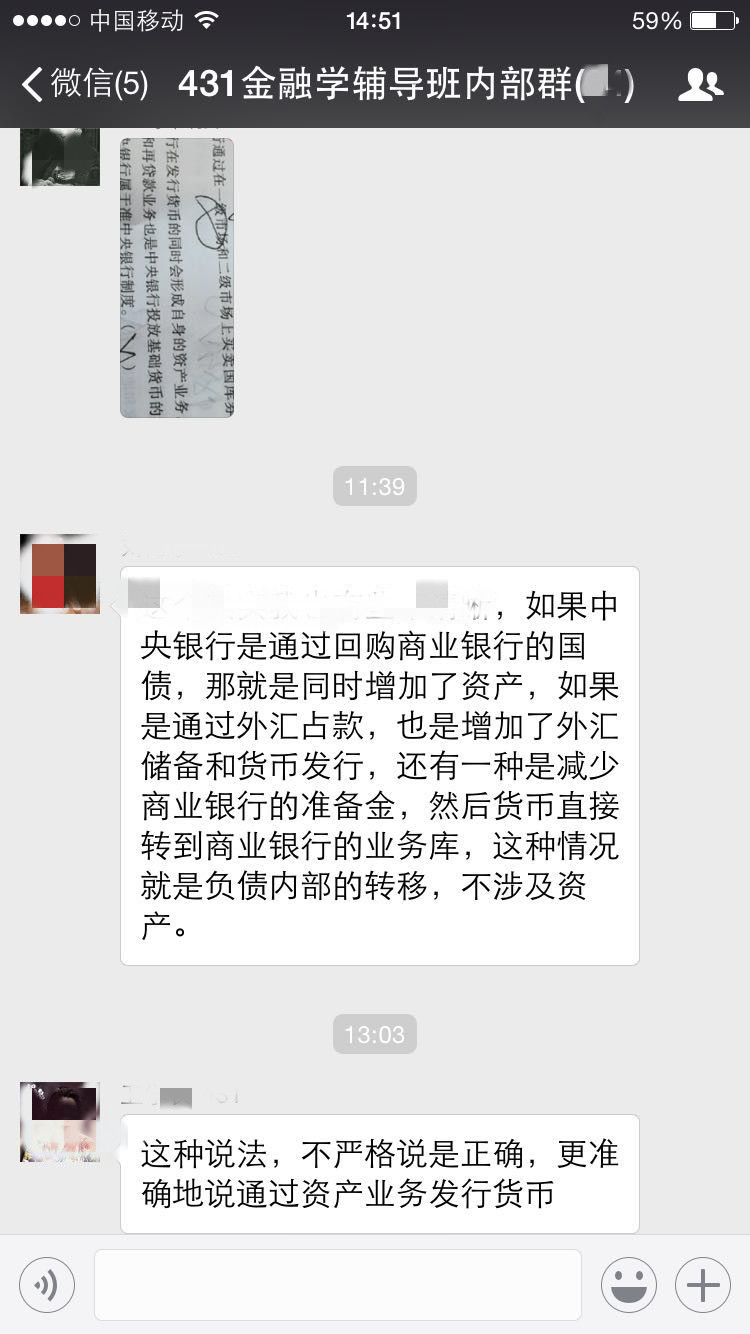Open the emoji sticker panel
The width and height of the screenshot is (750, 1334).
(629, 1284)
